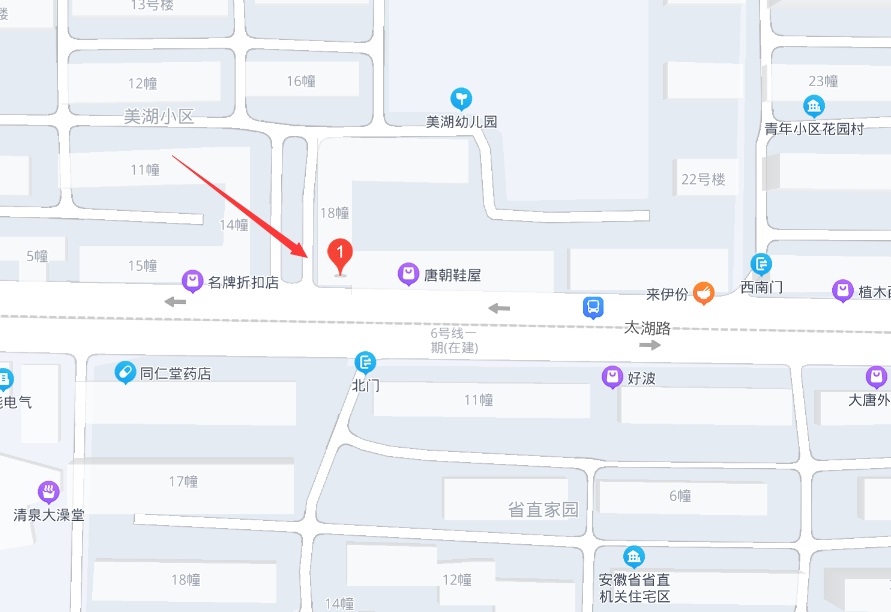
Task: Open the 安徽省省直机关住宅区 marker
Action: tap(633, 556)
